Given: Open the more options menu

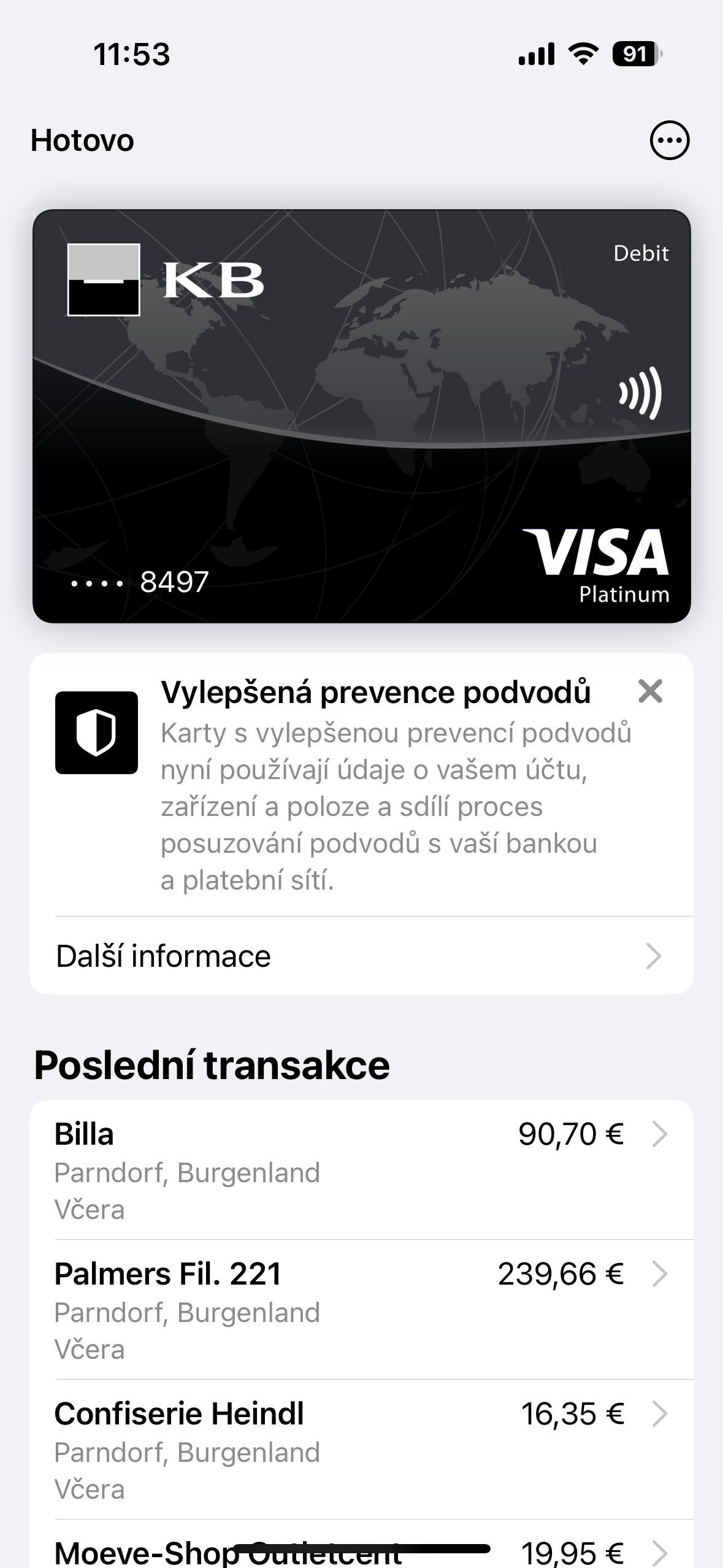Looking at the screenshot, I should 669,140.
